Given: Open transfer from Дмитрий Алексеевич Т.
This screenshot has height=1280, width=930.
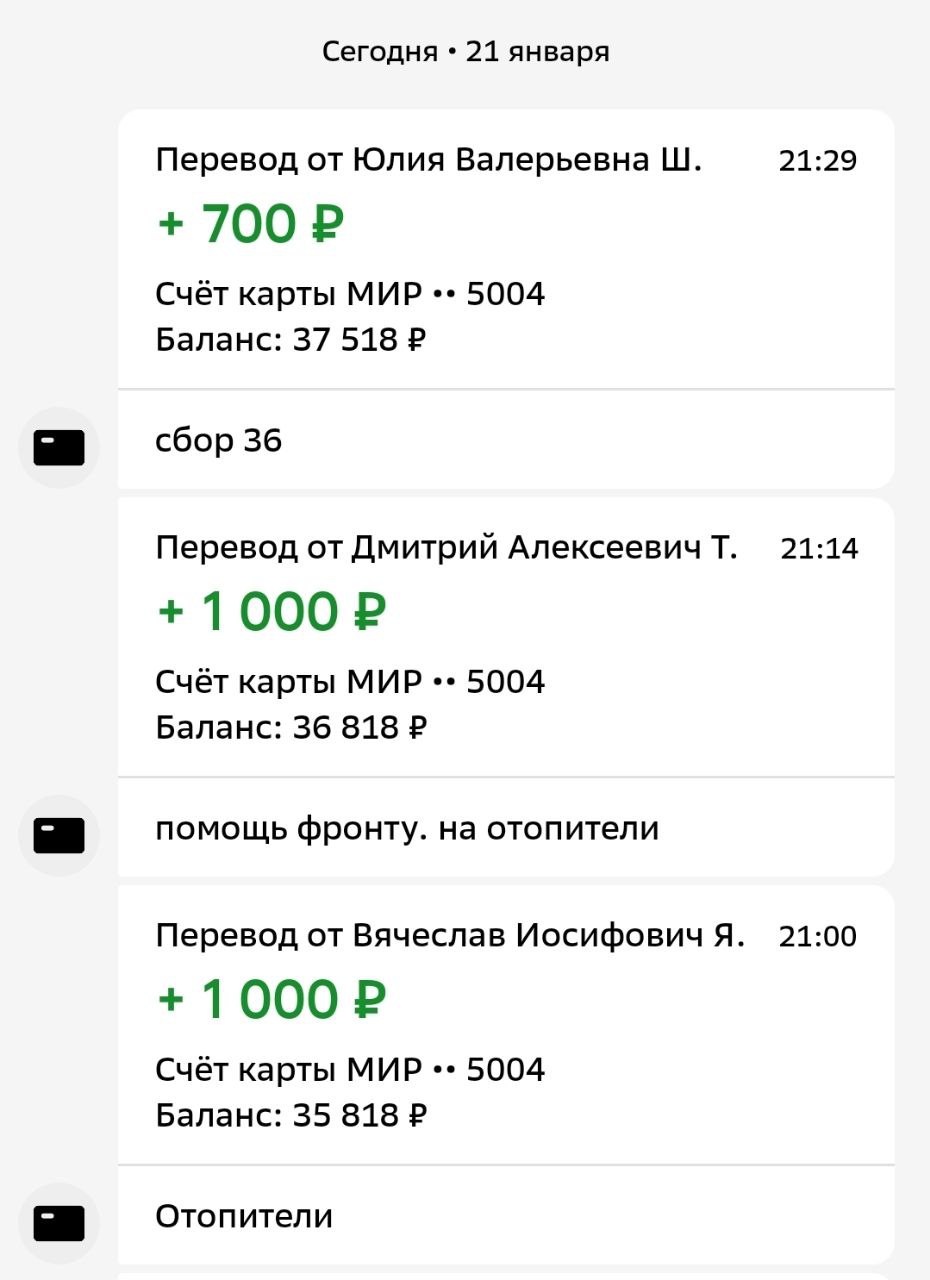Looking at the screenshot, I should tap(505, 637).
